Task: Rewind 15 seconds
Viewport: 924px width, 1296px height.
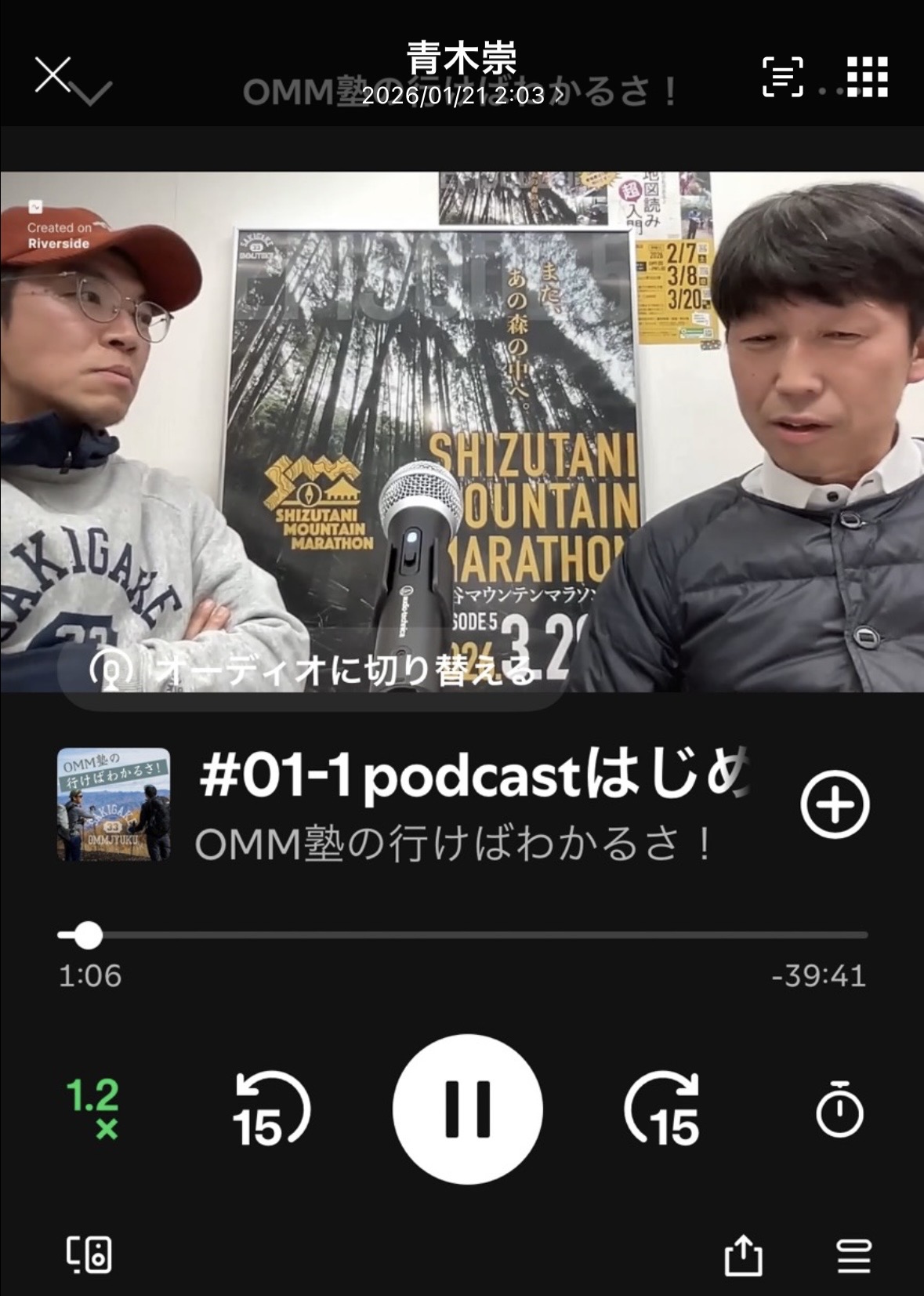Action: tap(271, 1109)
